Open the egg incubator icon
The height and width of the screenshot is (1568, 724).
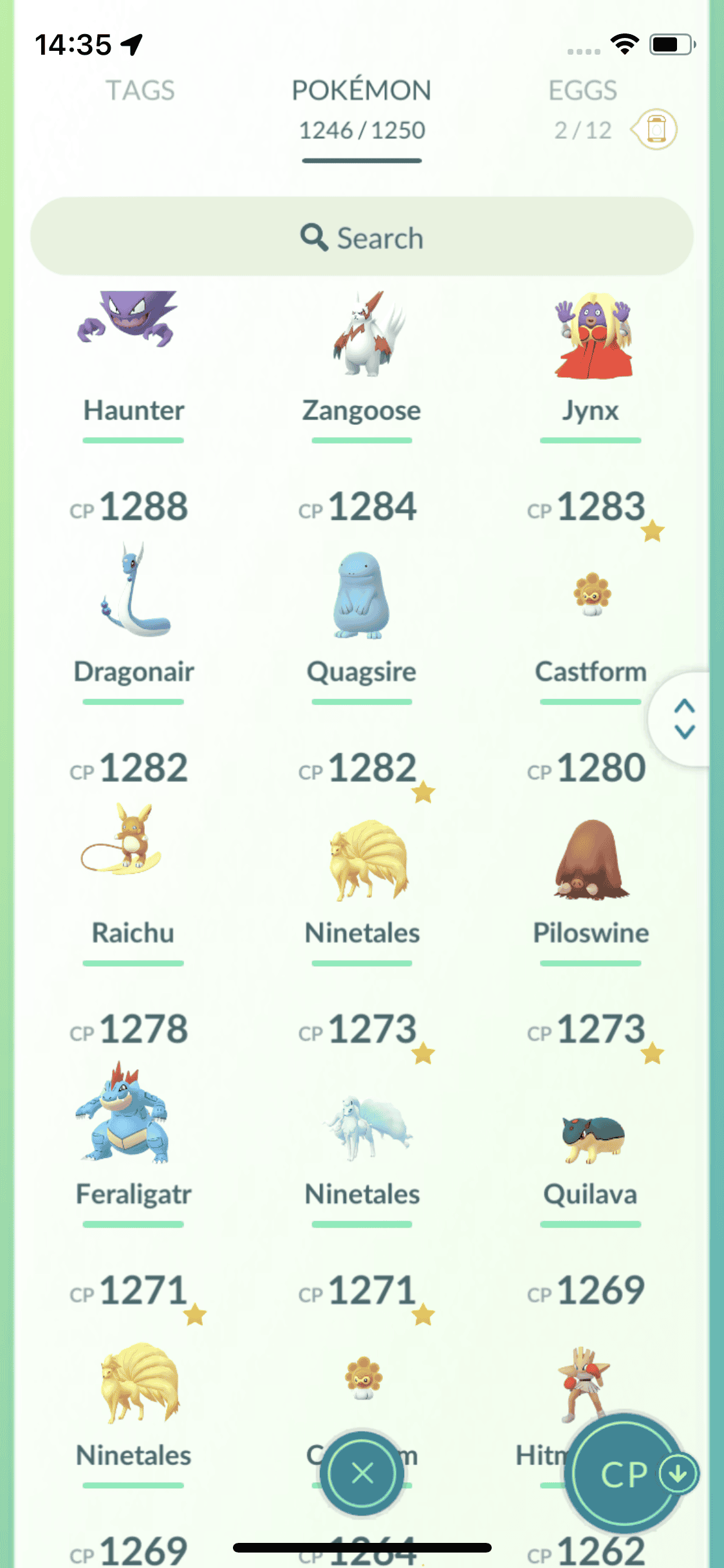(655, 129)
